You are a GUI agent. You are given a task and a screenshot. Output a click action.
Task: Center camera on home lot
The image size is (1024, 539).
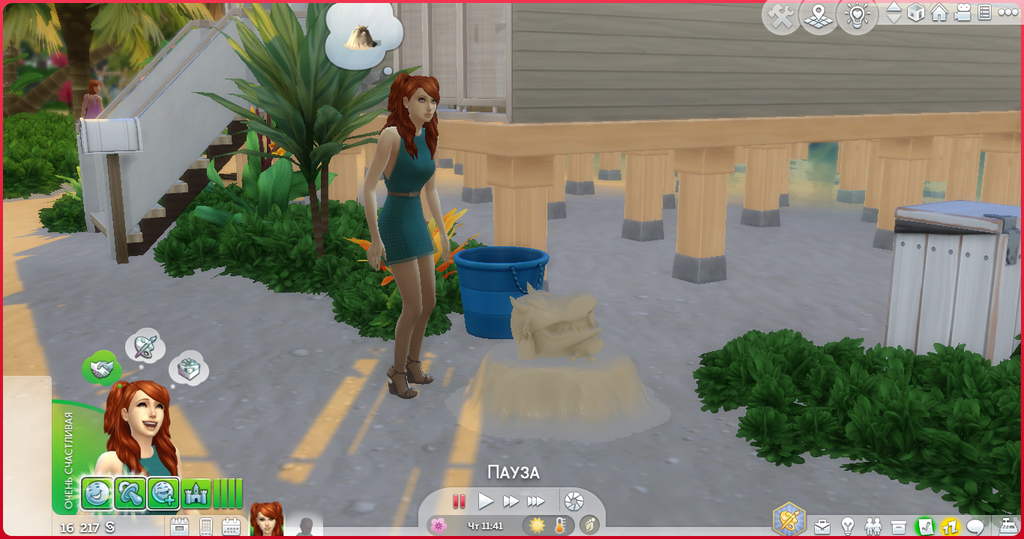coord(939,13)
